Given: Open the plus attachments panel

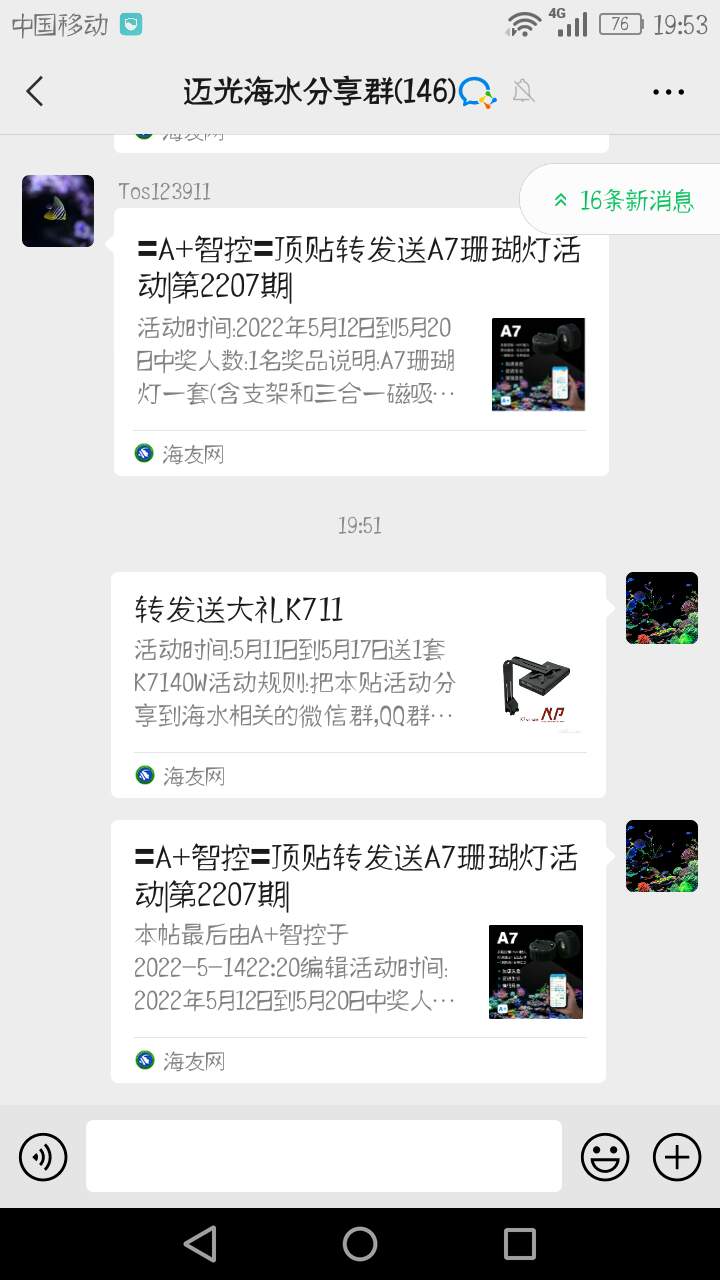Looking at the screenshot, I should (677, 1157).
